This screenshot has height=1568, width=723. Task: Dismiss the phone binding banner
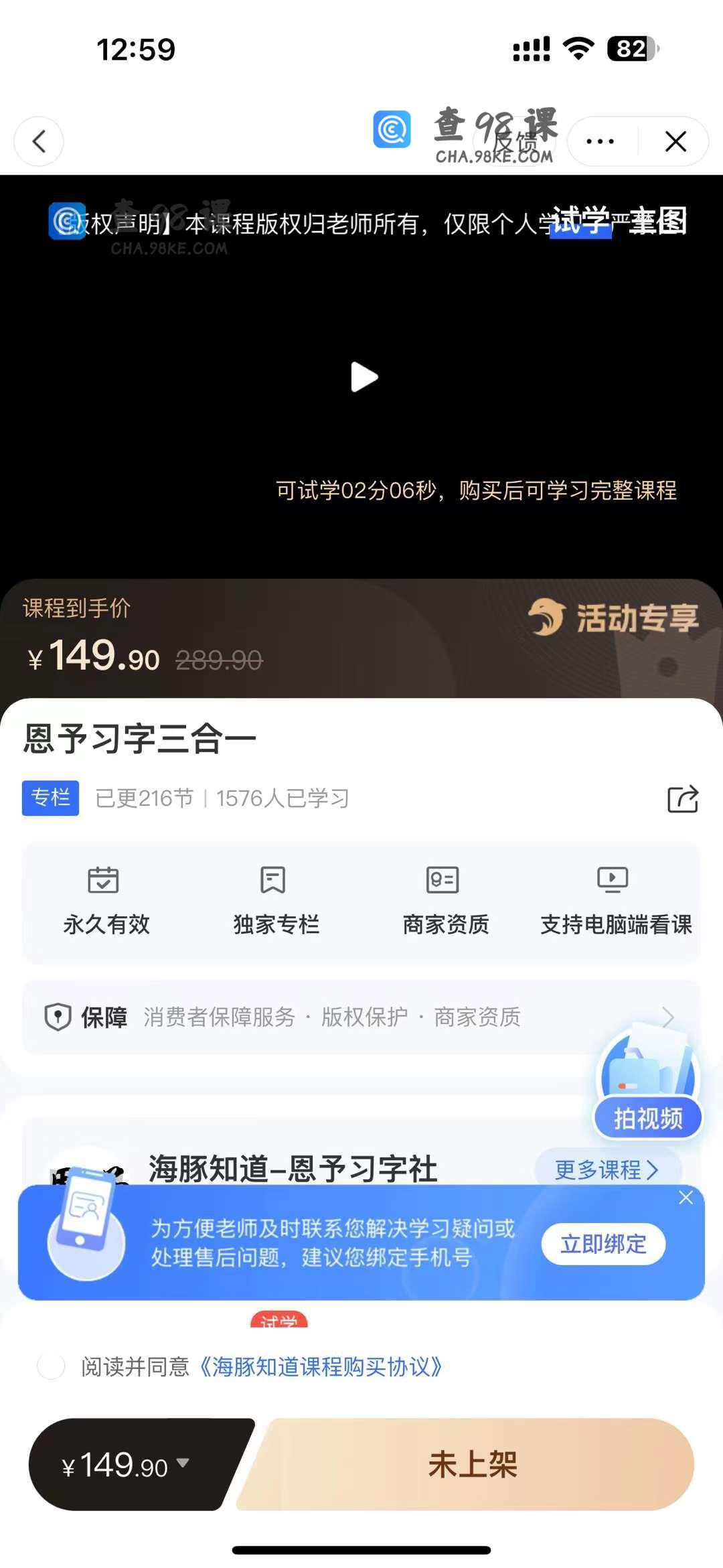click(686, 1198)
